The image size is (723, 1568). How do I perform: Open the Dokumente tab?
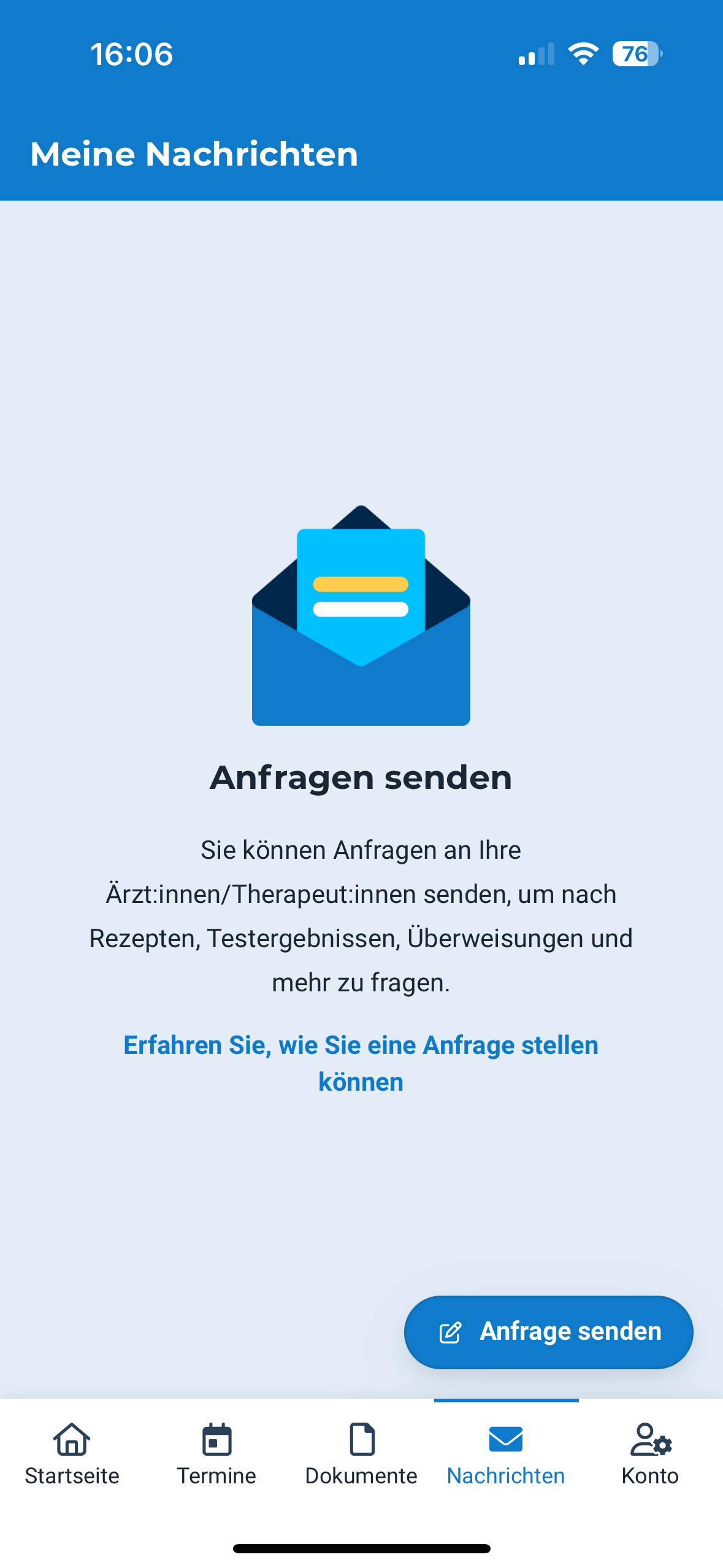pyautogui.click(x=361, y=1453)
